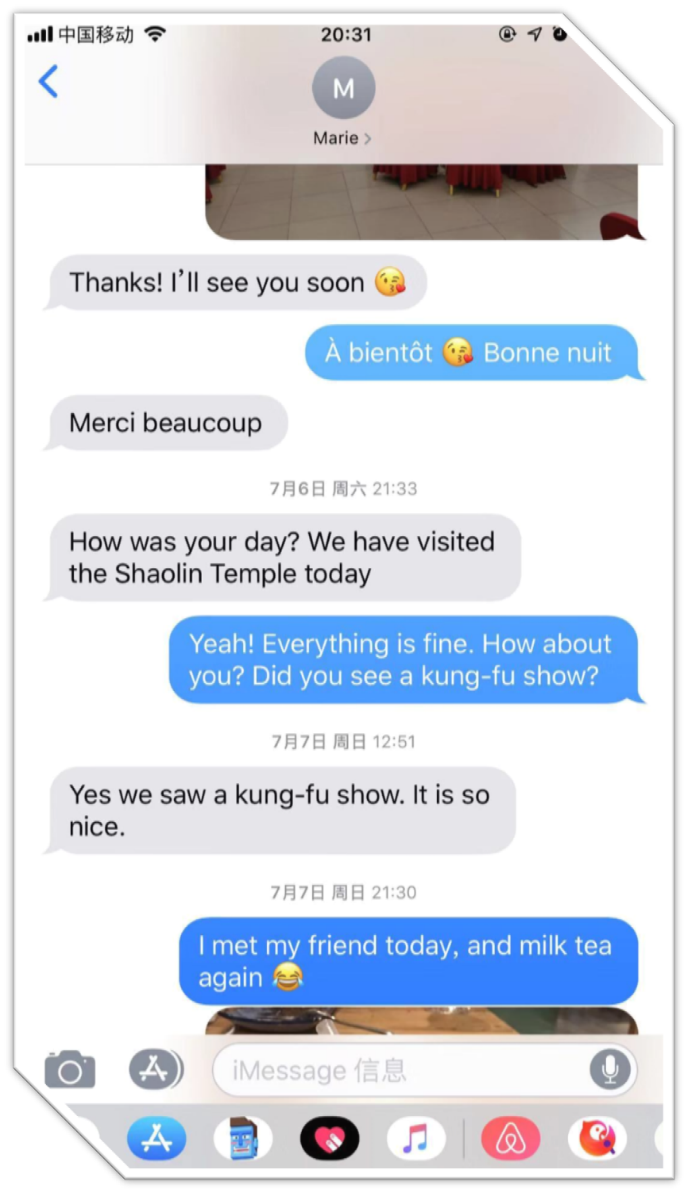Image resolution: width=688 pixels, height=1193 pixels.
Task: Open the App Store in the app drawer
Action: [x=156, y=1139]
